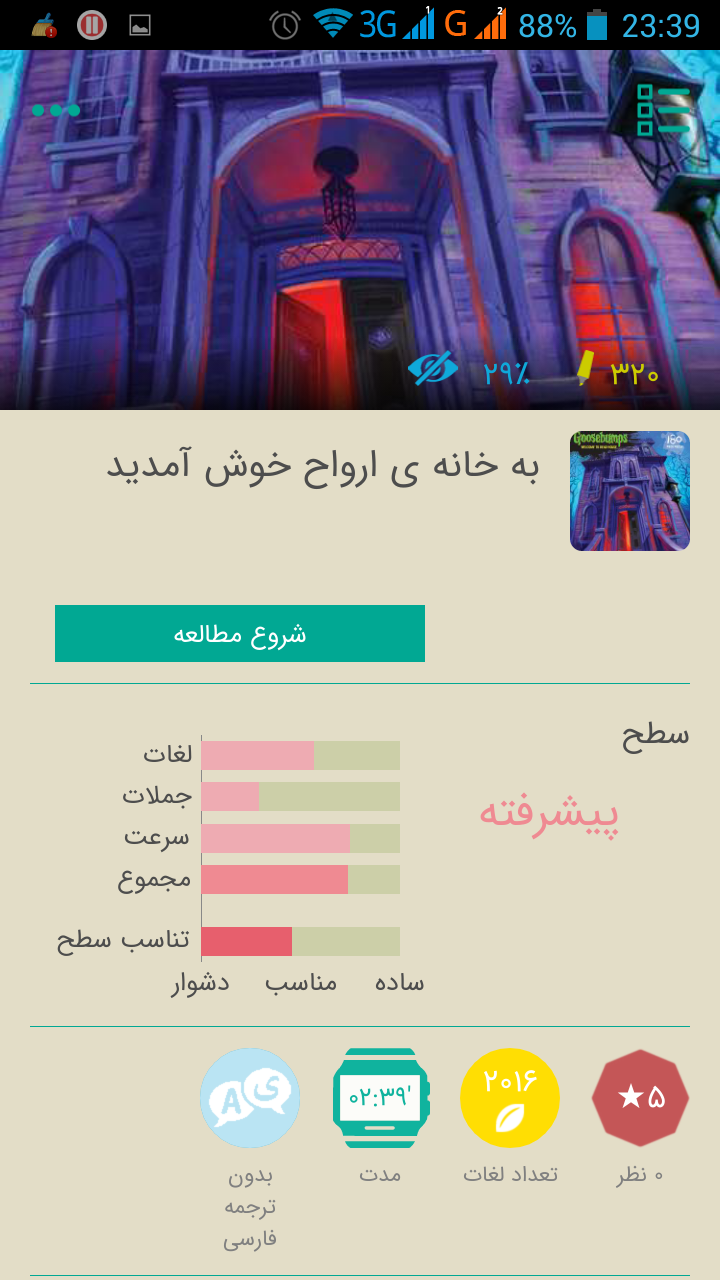Tap the بدون ترجمه فارسی translation icon
The image size is (720, 1280).
pos(250,1098)
